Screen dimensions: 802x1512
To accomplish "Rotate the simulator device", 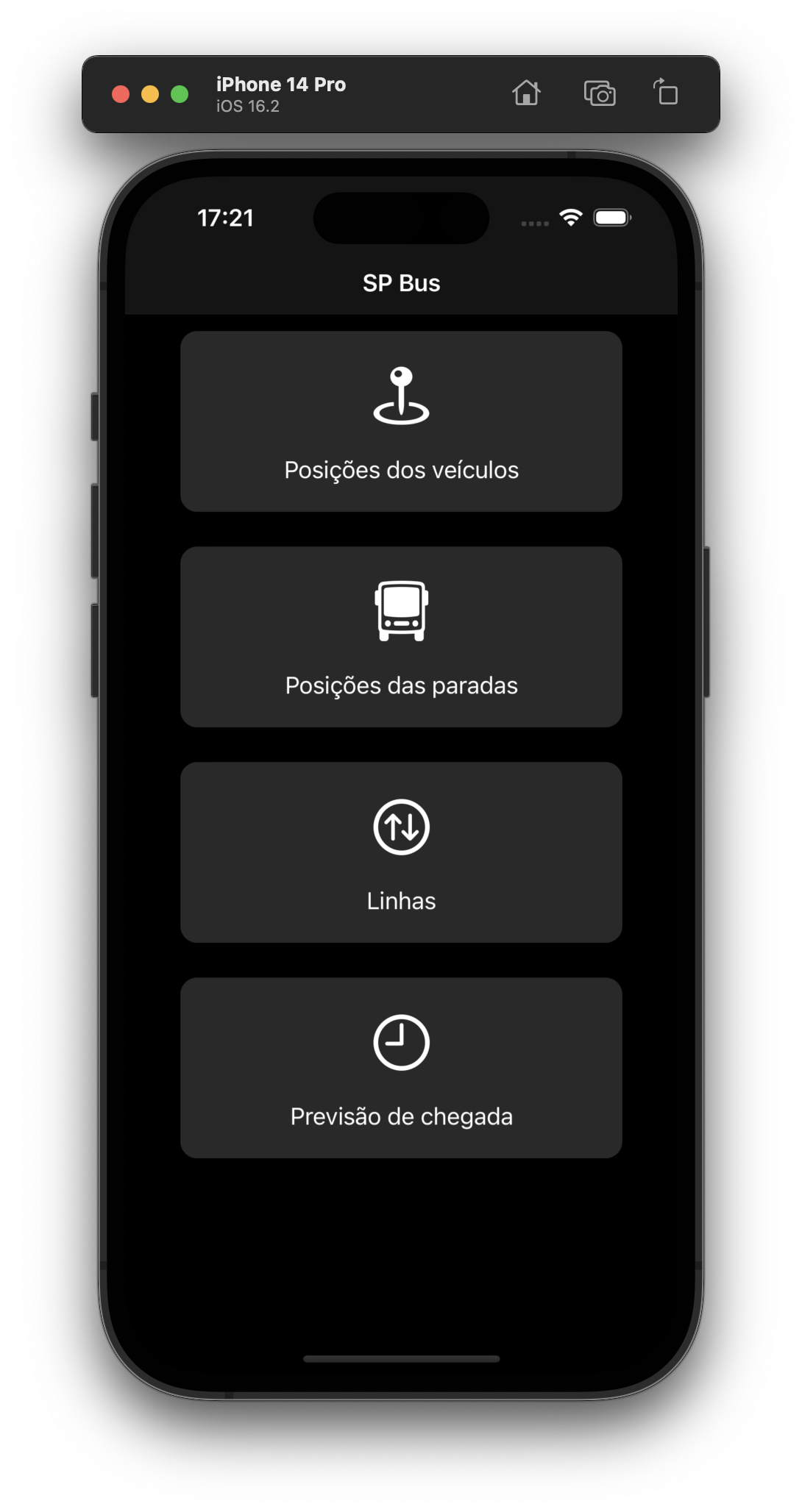I will pos(666,93).
